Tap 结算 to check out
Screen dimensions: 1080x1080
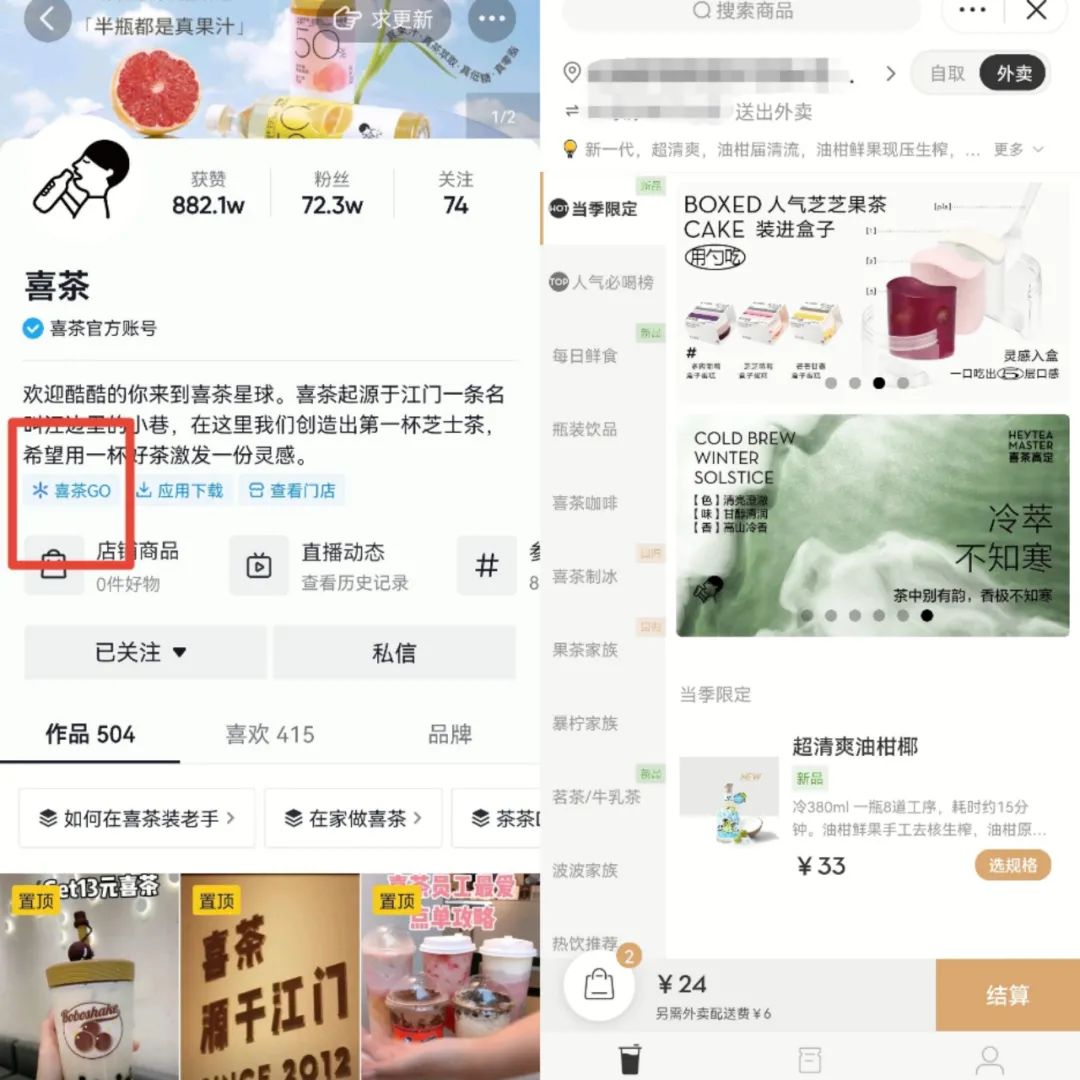click(x=1007, y=995)
